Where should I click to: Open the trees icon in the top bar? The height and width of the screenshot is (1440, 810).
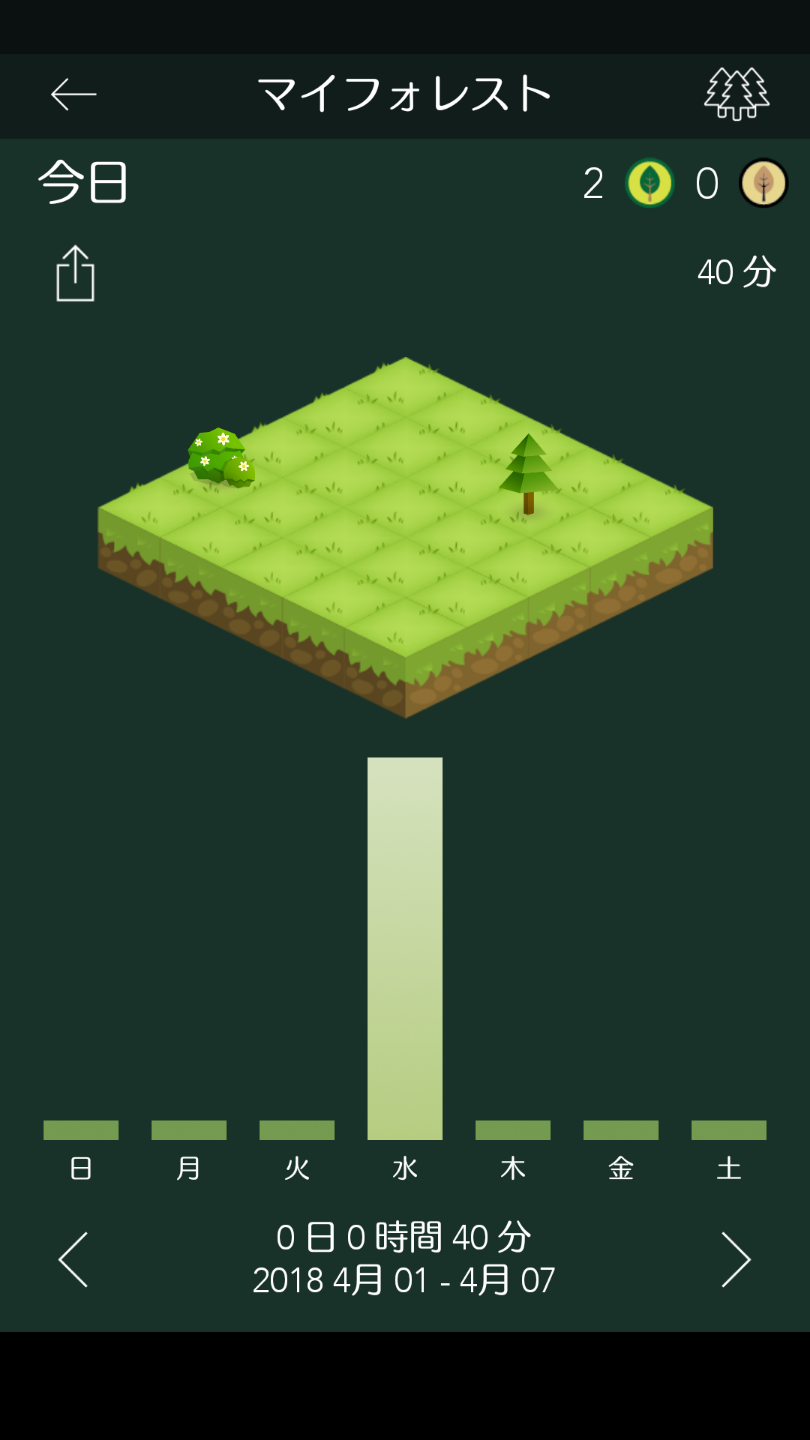coord(736,95)
